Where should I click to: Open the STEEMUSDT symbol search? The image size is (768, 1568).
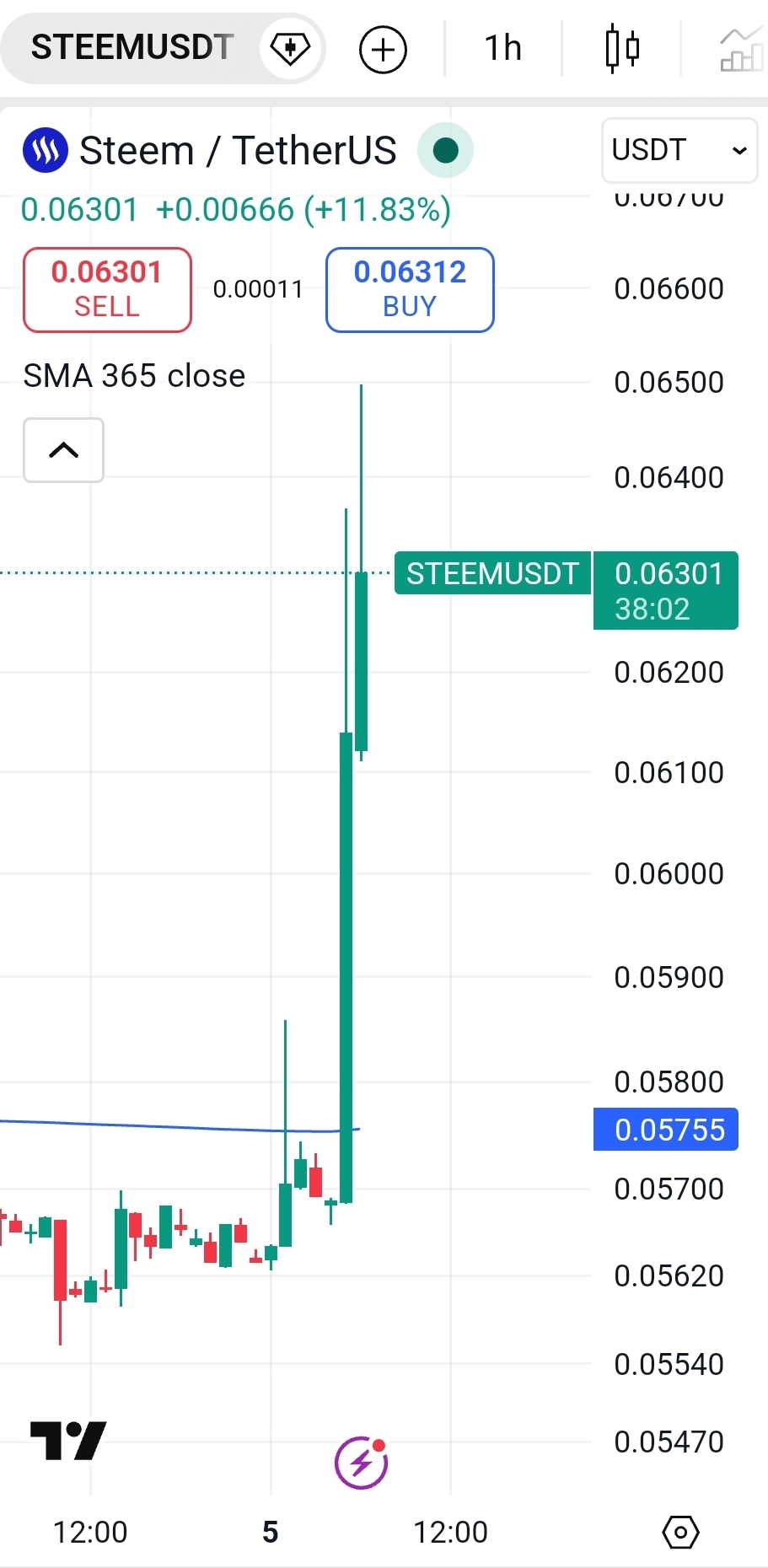click(x=132, y=48)
